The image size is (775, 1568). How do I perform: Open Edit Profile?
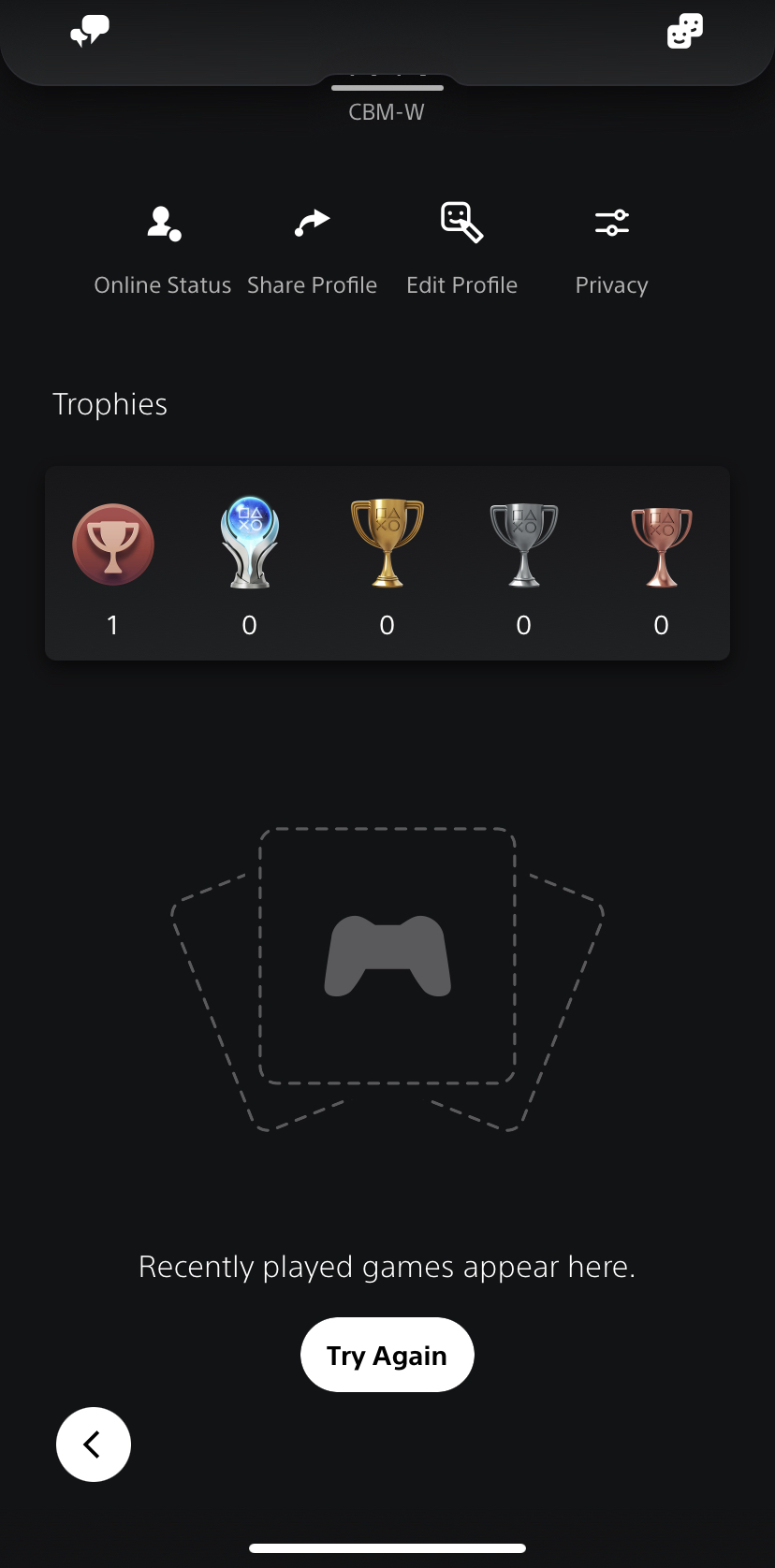[x=461, y=248]
